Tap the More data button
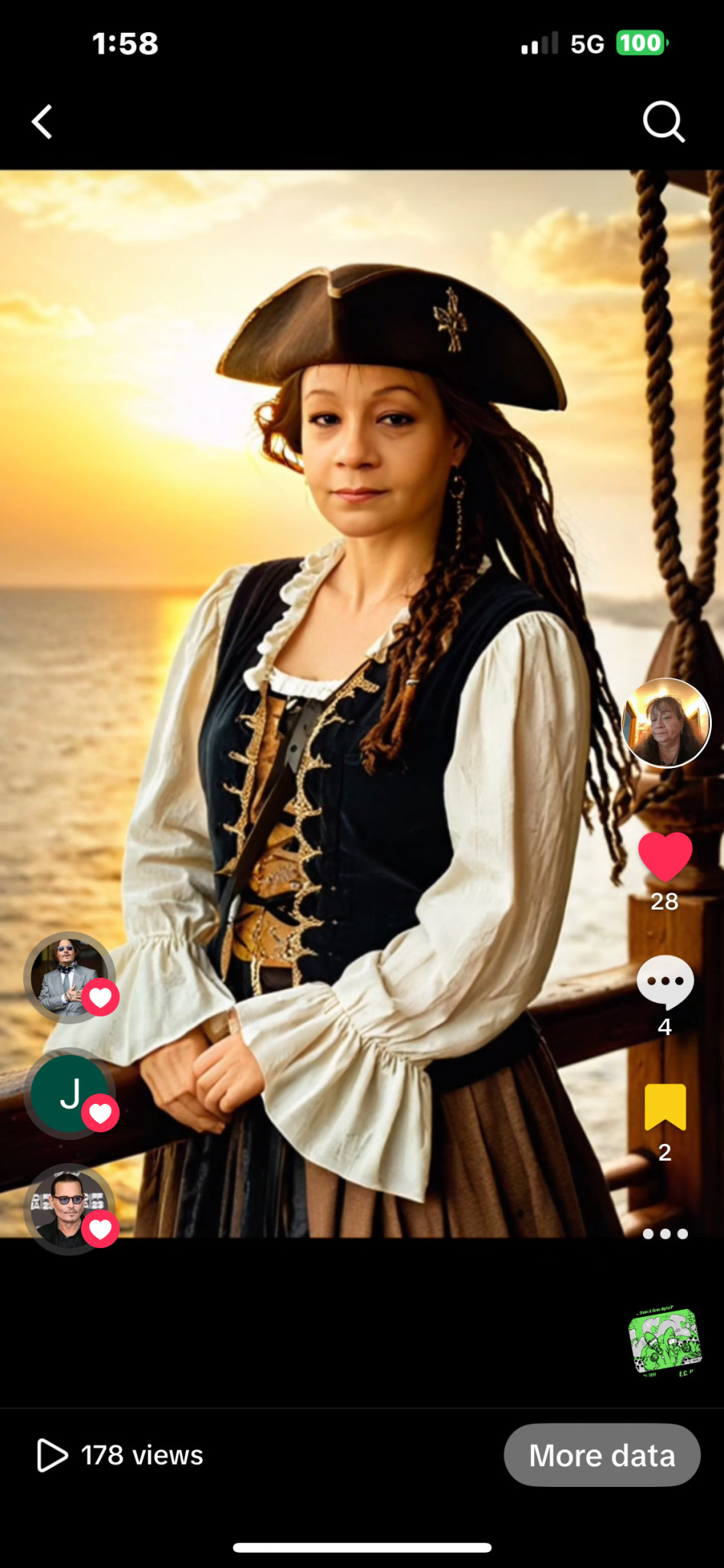The height and width of the screenshot is (1568, 724). (602, 1455)
